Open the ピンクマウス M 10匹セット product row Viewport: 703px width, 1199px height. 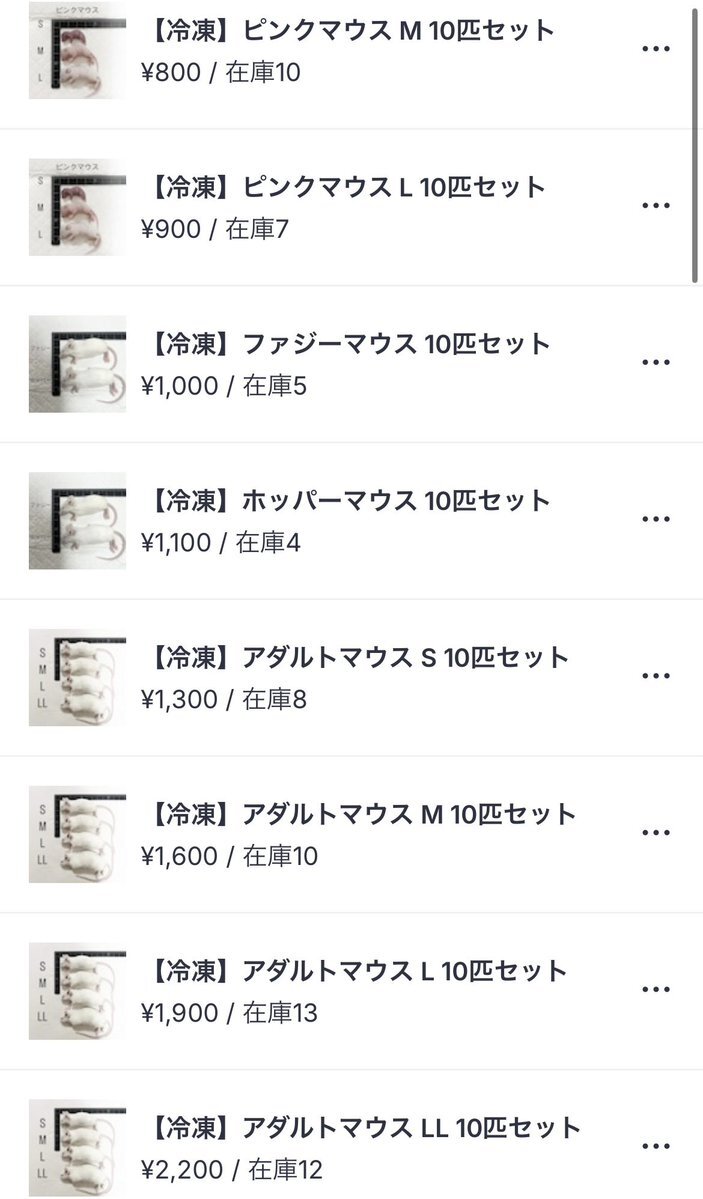[351, 50]
